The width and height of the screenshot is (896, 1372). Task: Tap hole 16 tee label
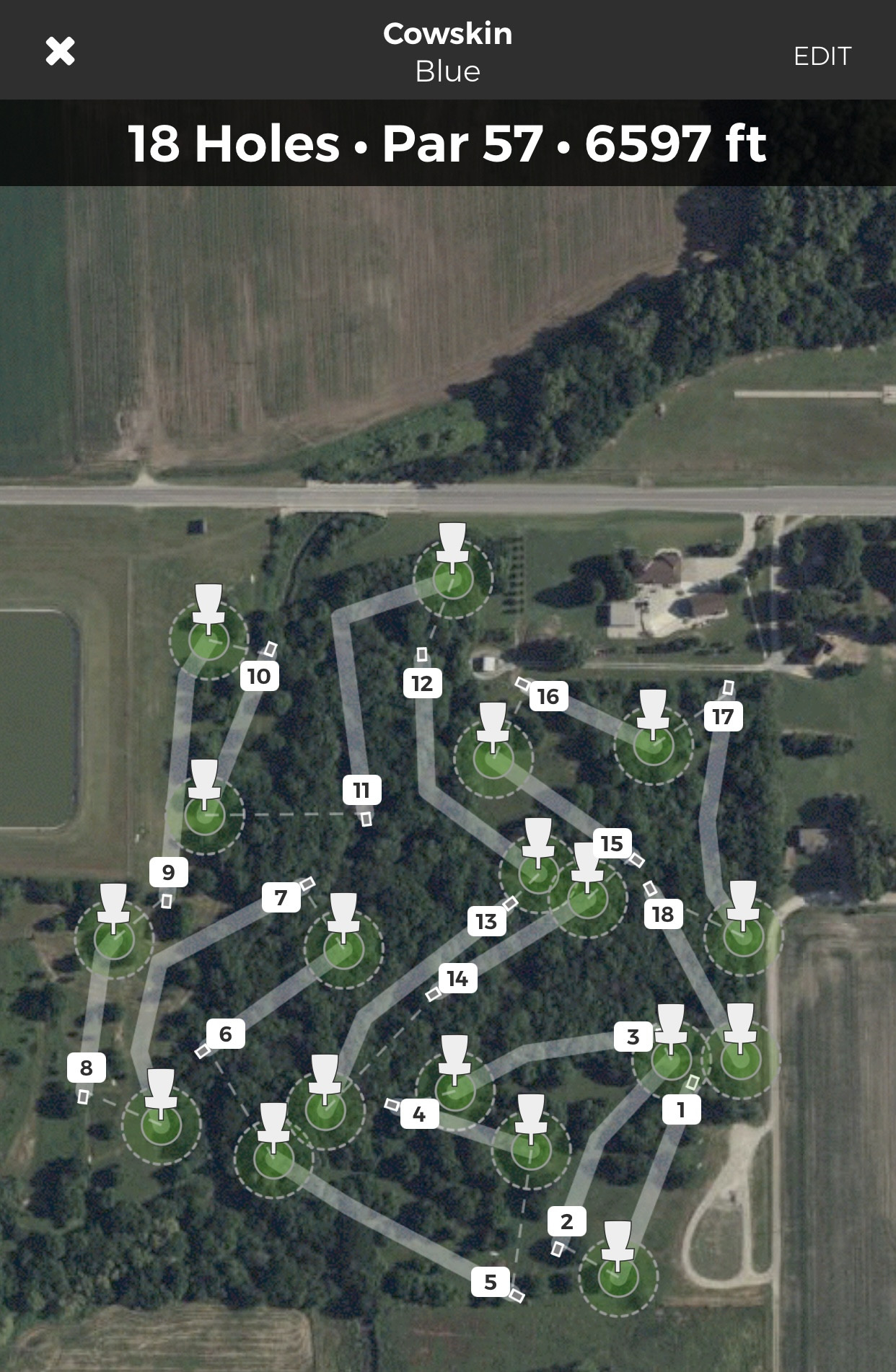pos(548,696)
